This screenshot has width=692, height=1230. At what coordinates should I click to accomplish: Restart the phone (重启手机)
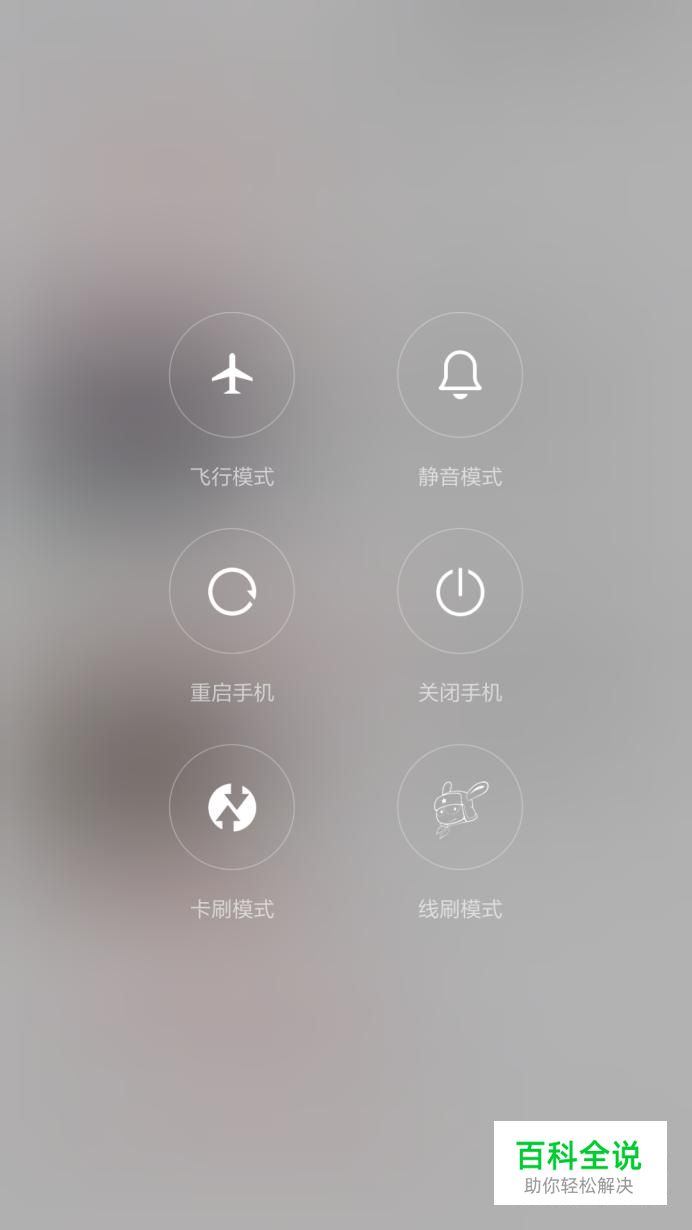[x=232, y=591]
